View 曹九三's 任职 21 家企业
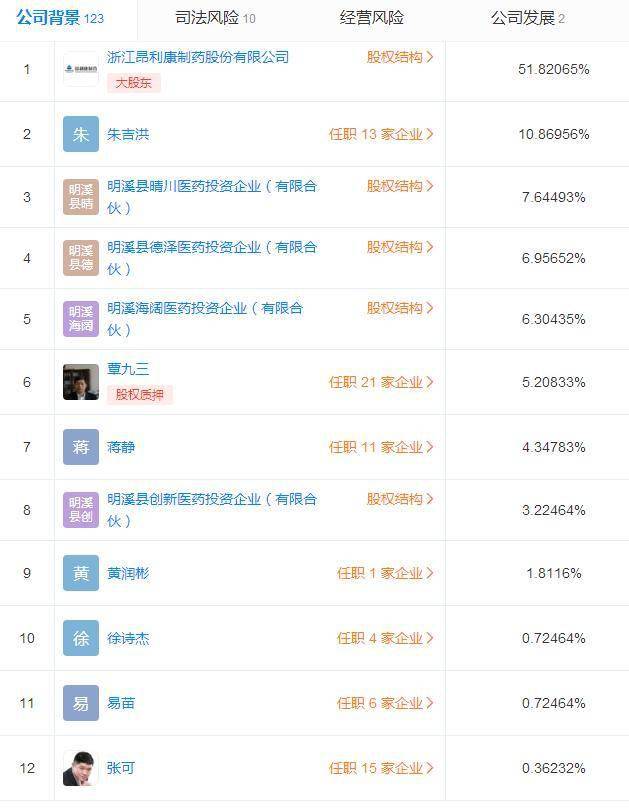Image resolution: width=629 pixels, height=811 pixels. point(381,382)
